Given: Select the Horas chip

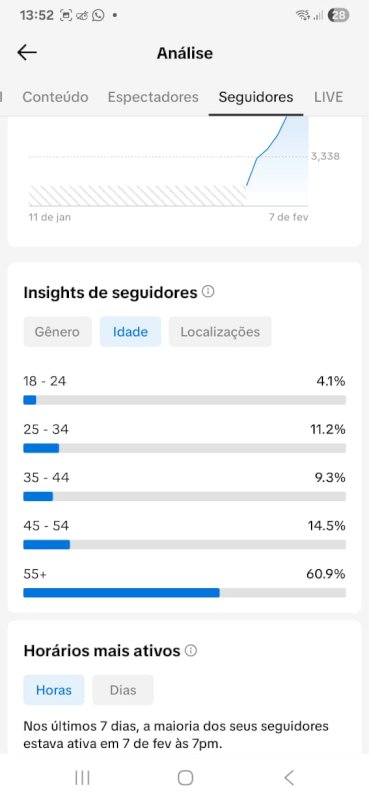Looking at the screenshot, I should click(54, 690).
